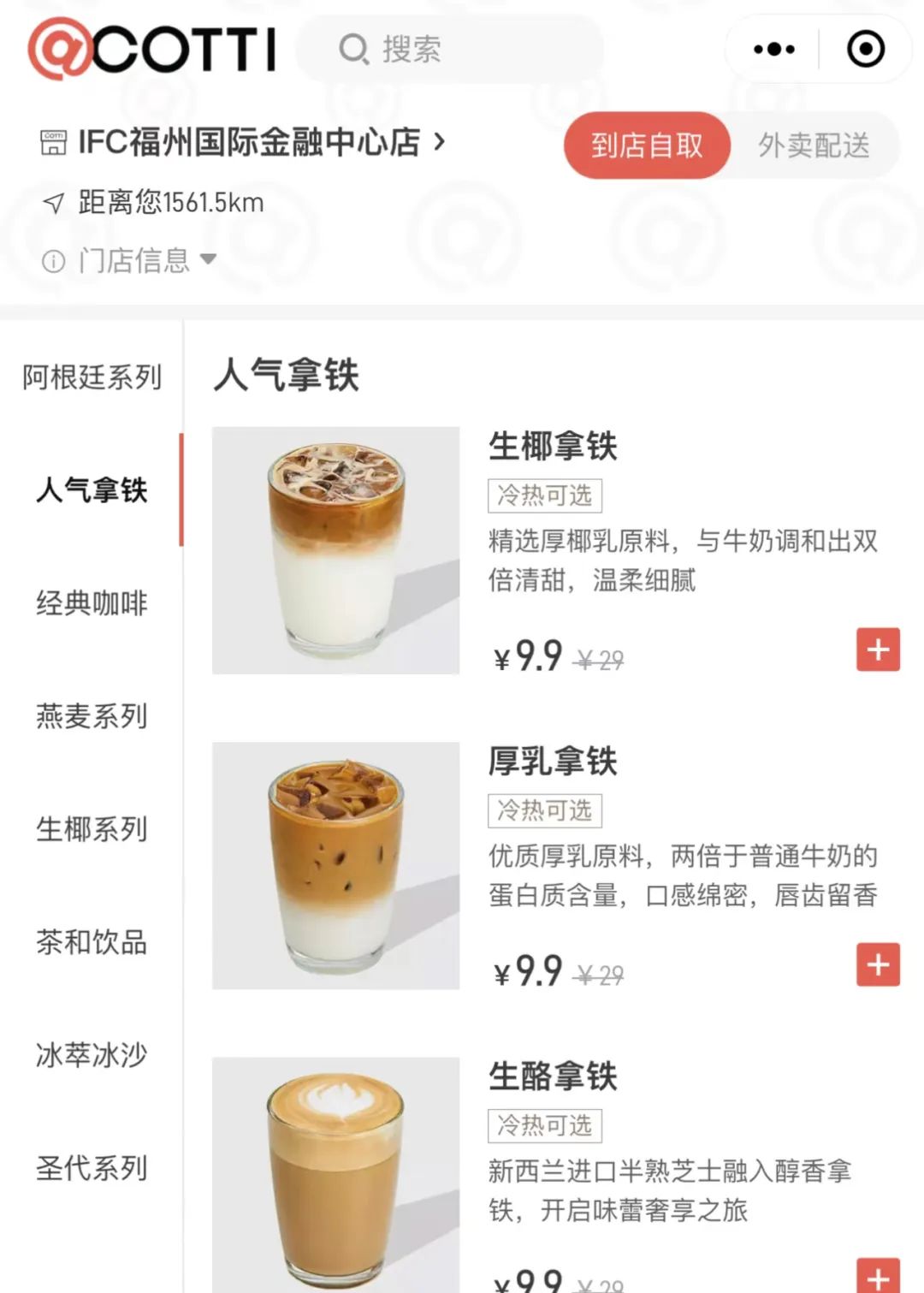Tap the 搜索 search box
This screenshot has width=924, height=1293.
coord(449,50)
